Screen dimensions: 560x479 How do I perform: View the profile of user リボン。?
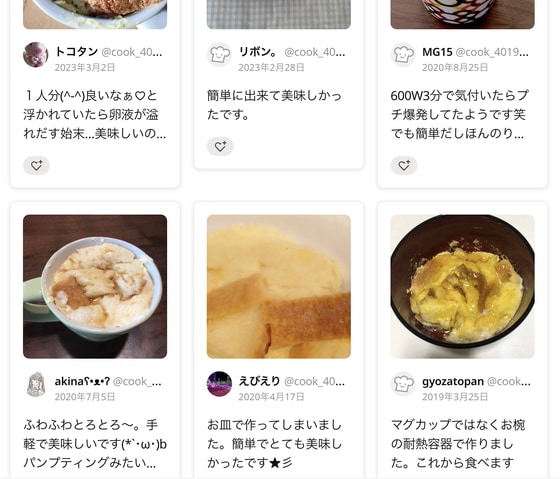219,55
